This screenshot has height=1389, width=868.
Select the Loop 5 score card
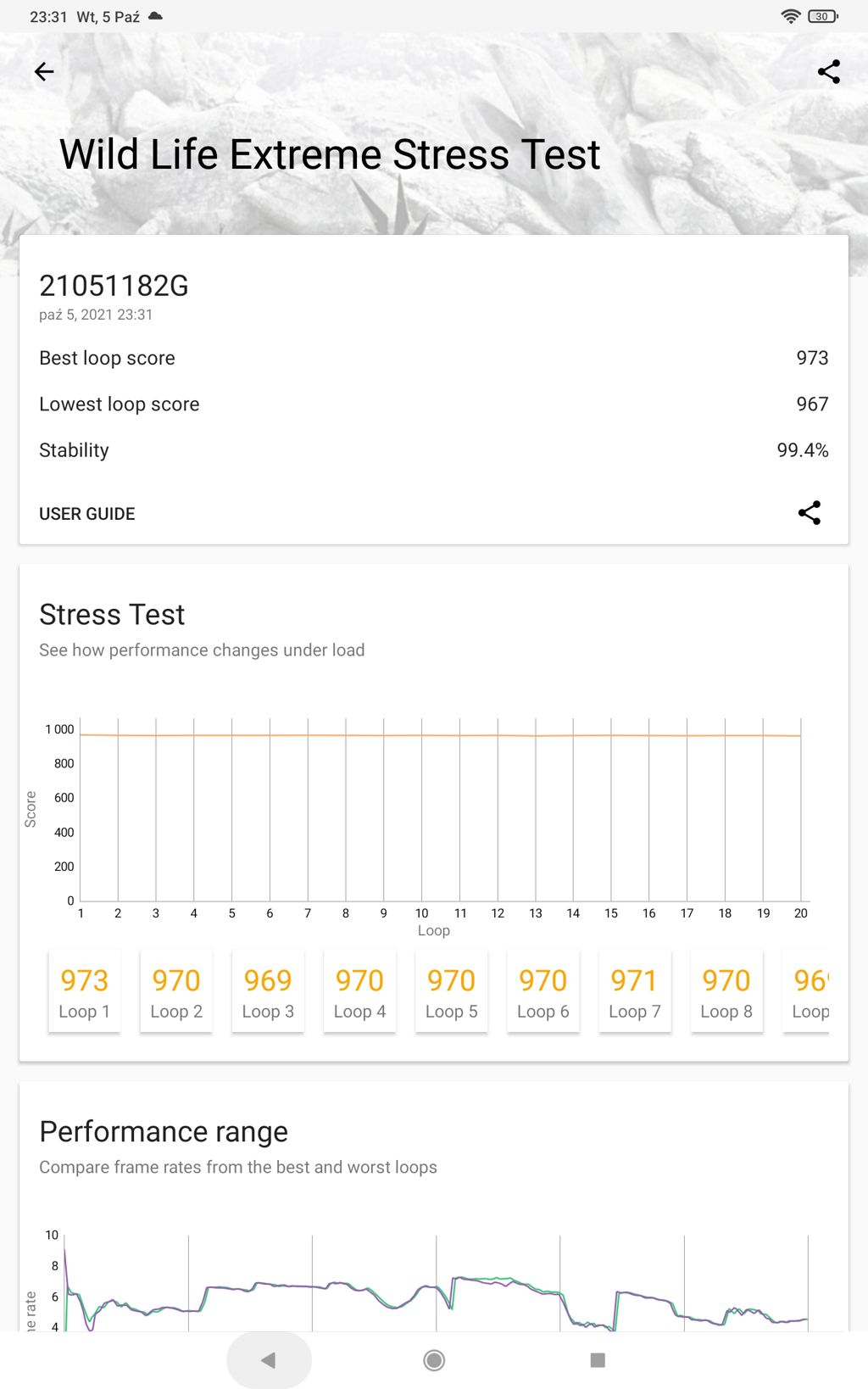point(451,992)
